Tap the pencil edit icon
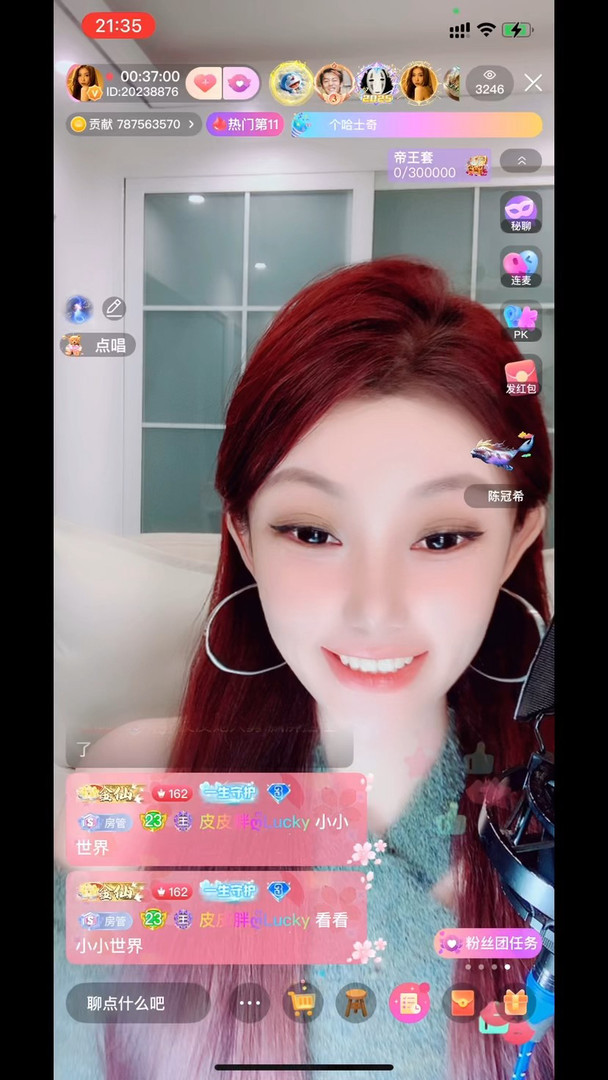This screenshot has height=1080, width=608. 114,308
